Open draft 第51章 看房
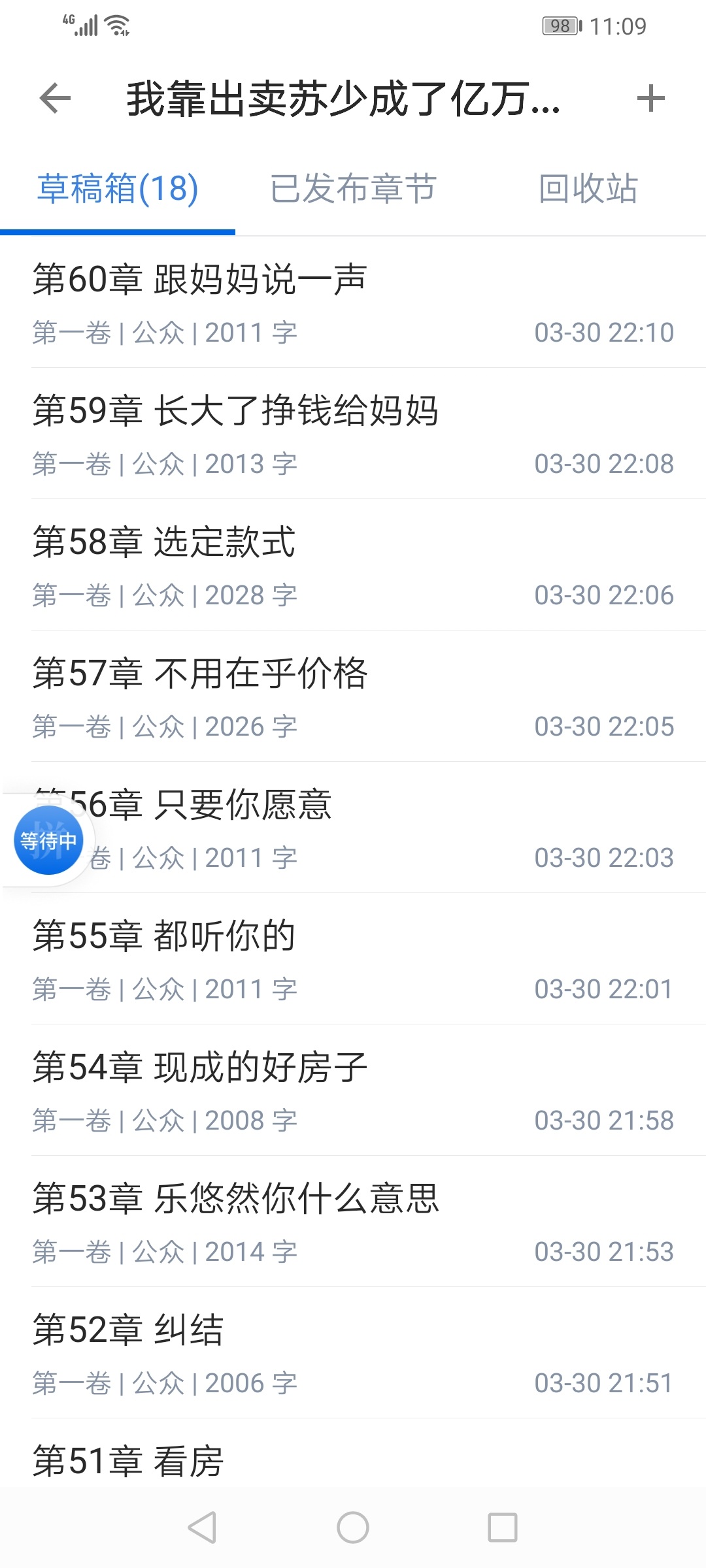Image resolution: width=706 pixels, height=1568 pixels. (x=353, y=1462)
